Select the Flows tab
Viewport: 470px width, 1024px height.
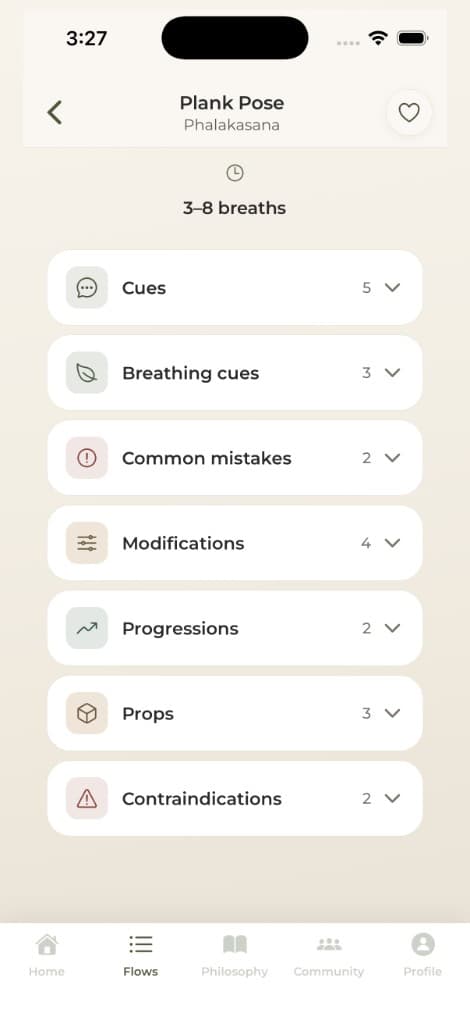tap(140, 955)
